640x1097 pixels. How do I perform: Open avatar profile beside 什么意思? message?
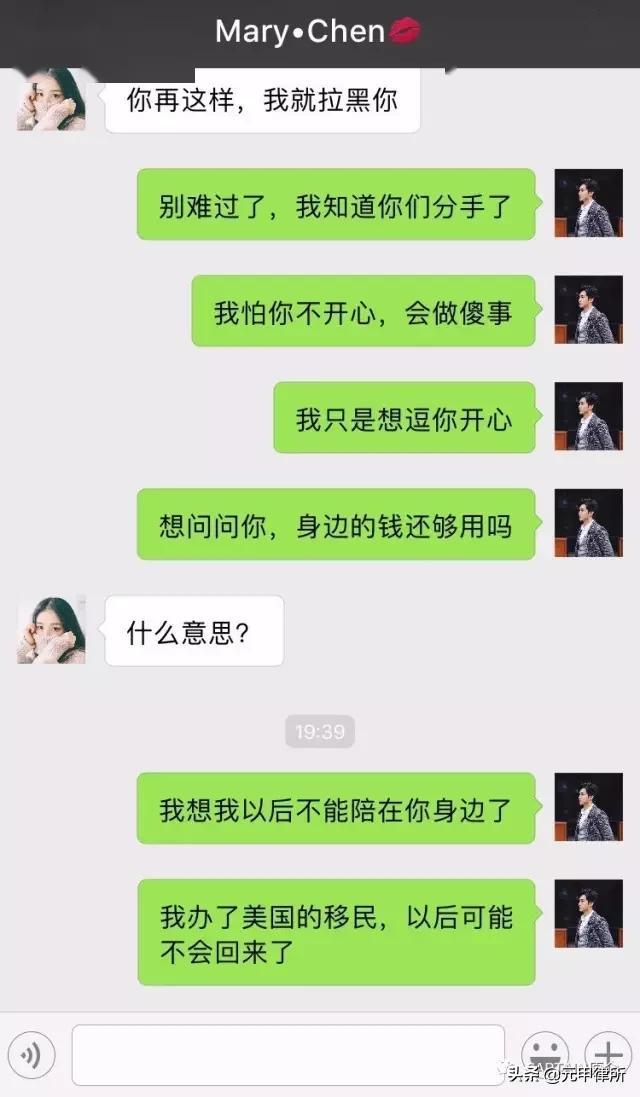(51, 629)
